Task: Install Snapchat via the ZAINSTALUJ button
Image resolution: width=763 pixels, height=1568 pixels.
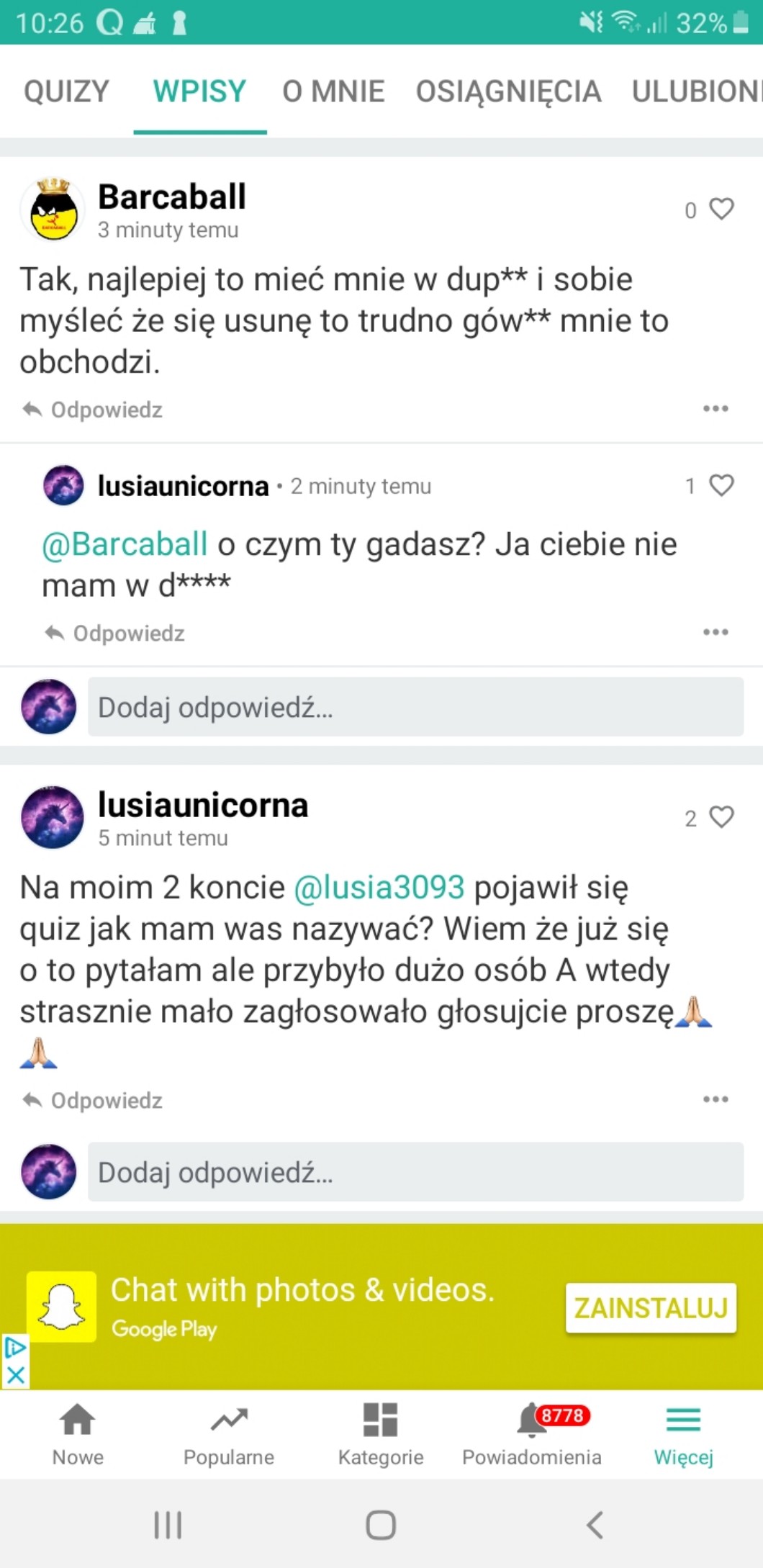Action: [651, 1307]
